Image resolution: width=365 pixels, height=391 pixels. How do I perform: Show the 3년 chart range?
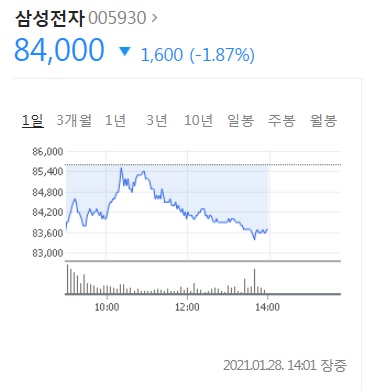pos(157,120)
